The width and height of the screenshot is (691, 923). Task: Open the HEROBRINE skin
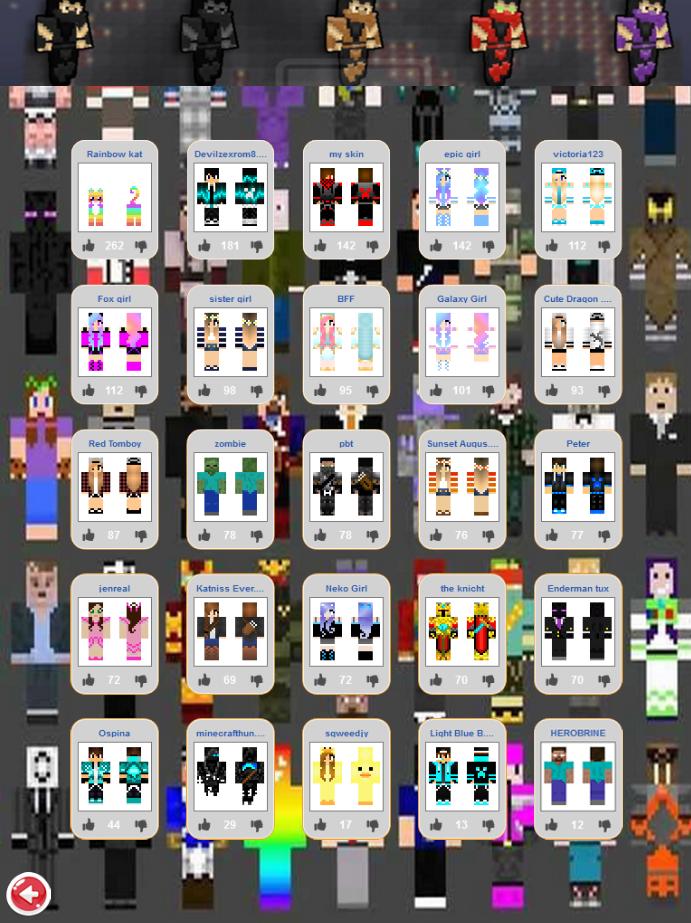578,777
